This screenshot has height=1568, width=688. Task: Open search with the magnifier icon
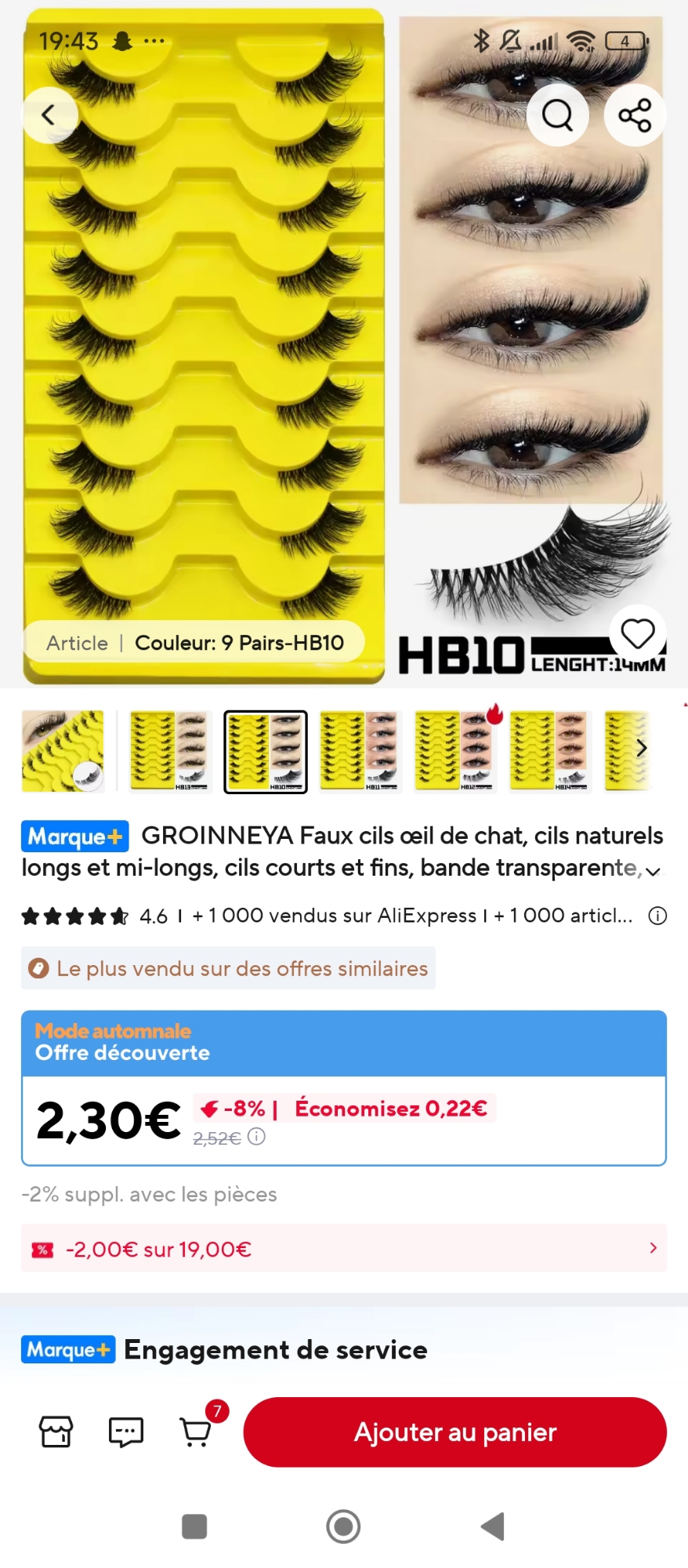(557, 115)
